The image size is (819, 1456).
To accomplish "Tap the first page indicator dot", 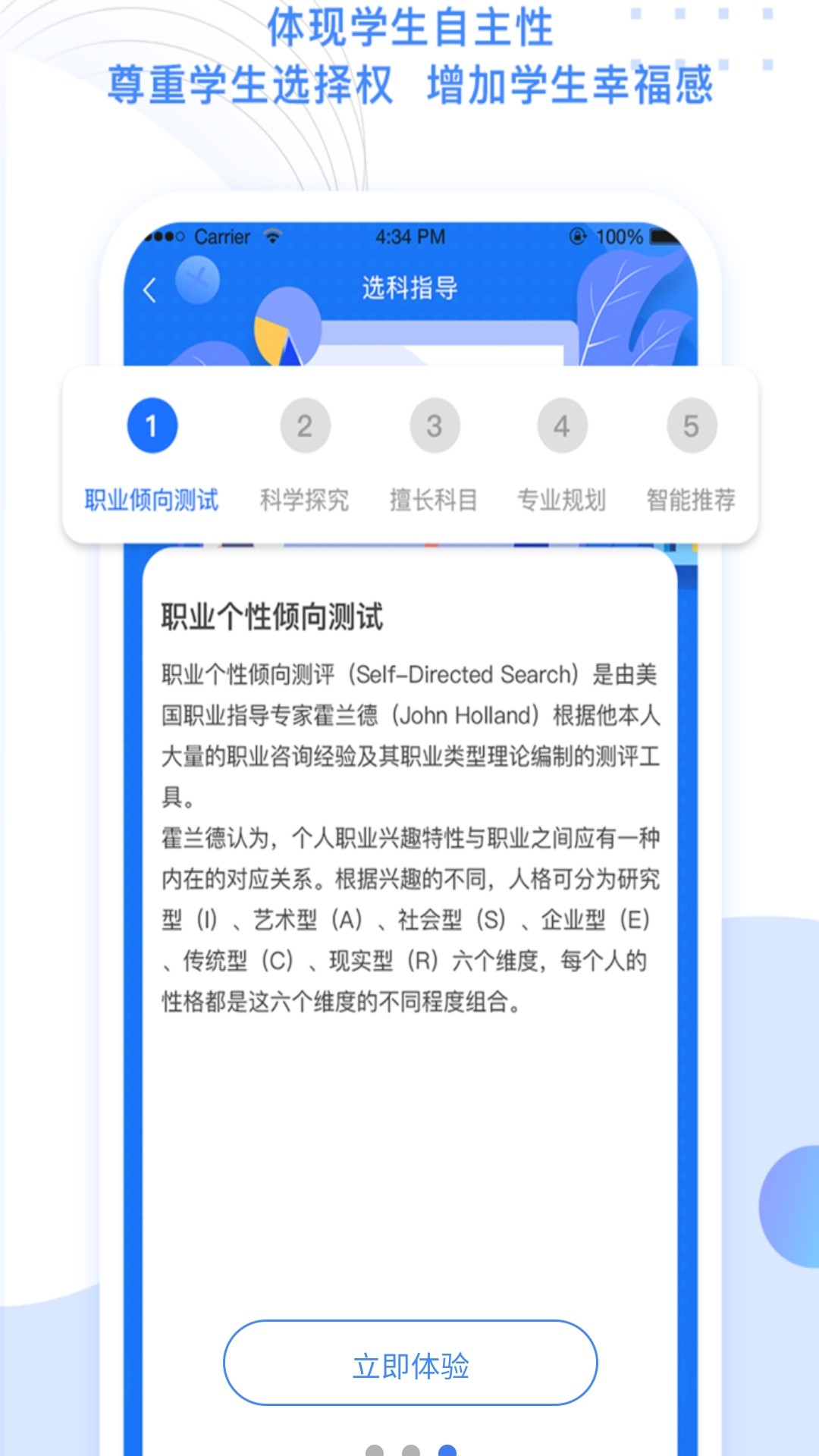I will [x=375, y=1450].
